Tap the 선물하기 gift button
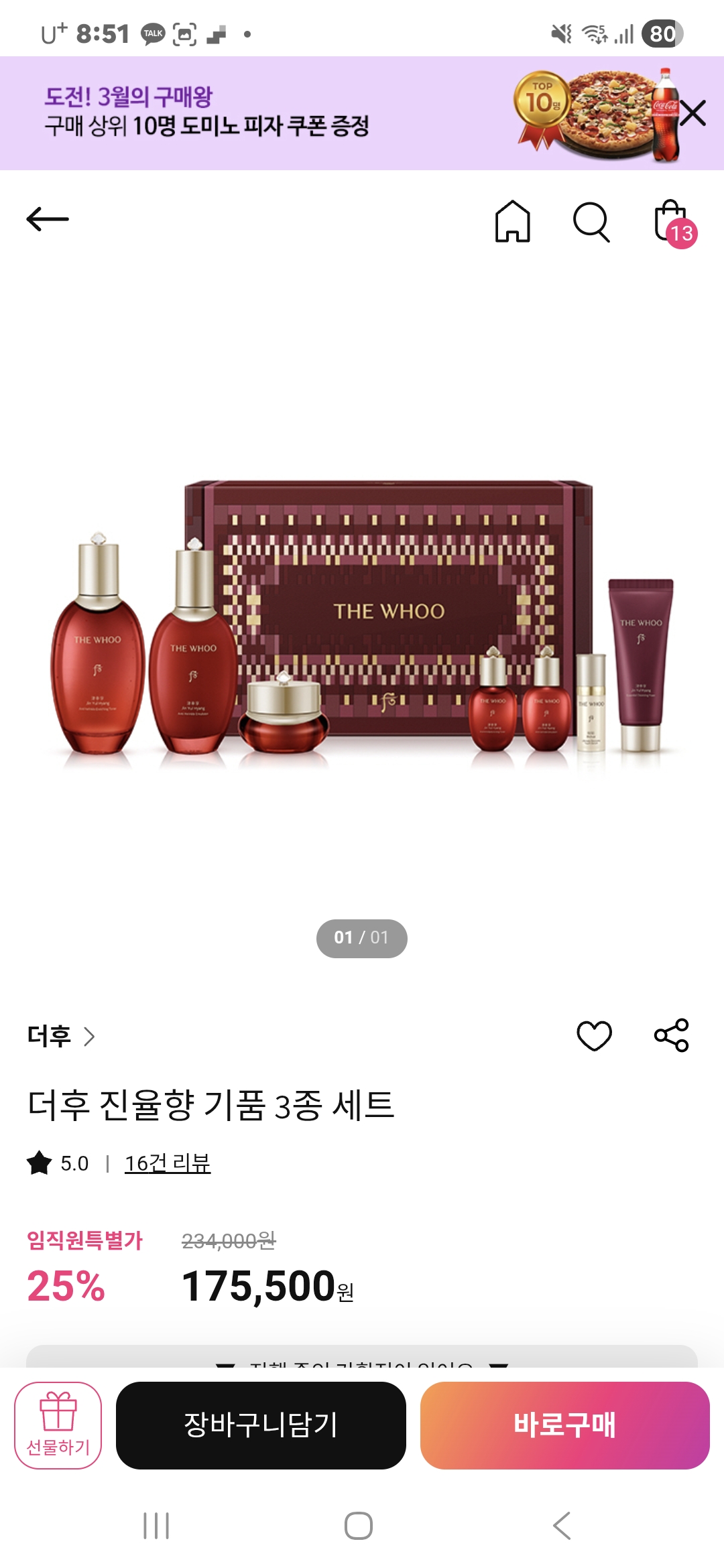 tap(58, 1425)
